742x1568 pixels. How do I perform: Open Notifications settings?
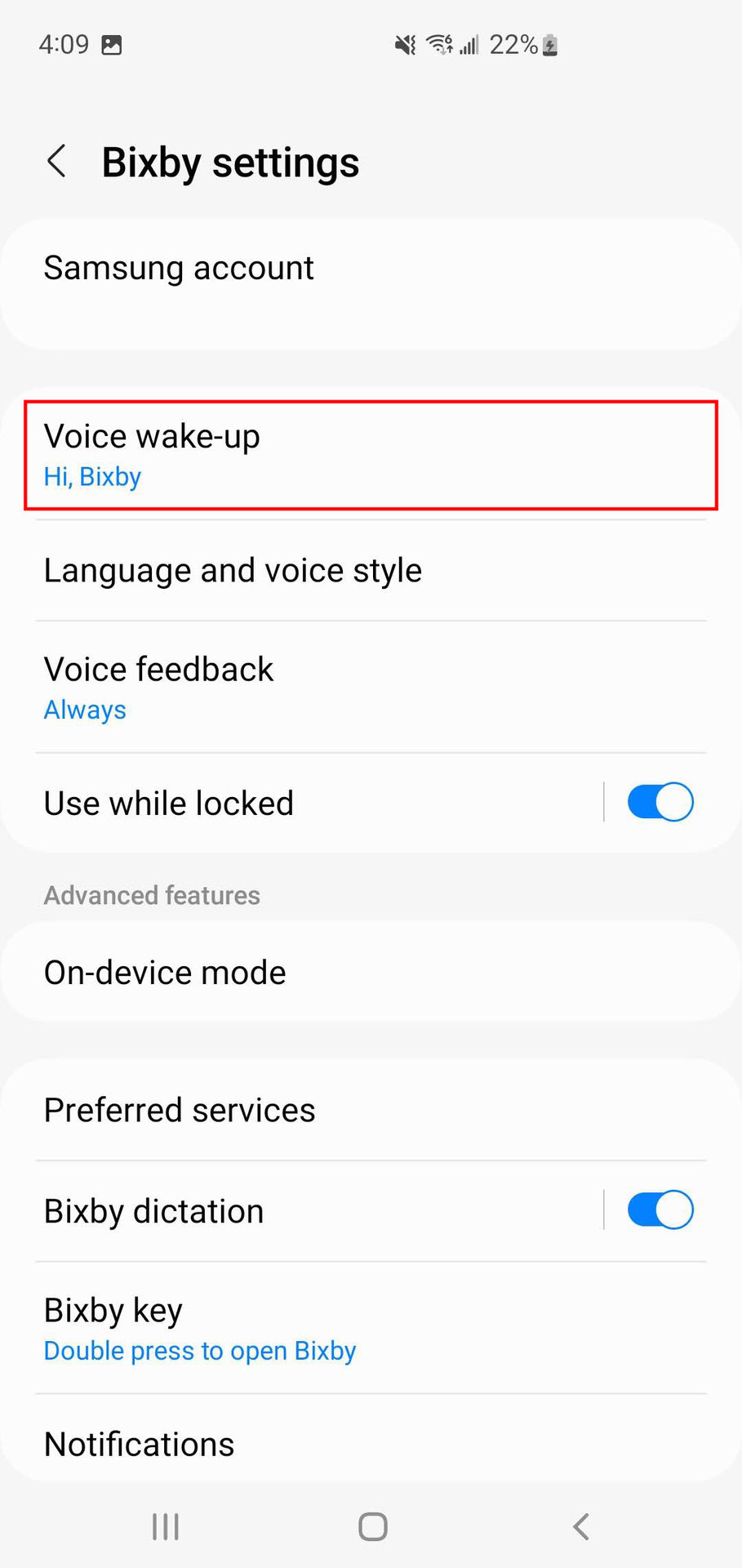[x=371, y=1444]
